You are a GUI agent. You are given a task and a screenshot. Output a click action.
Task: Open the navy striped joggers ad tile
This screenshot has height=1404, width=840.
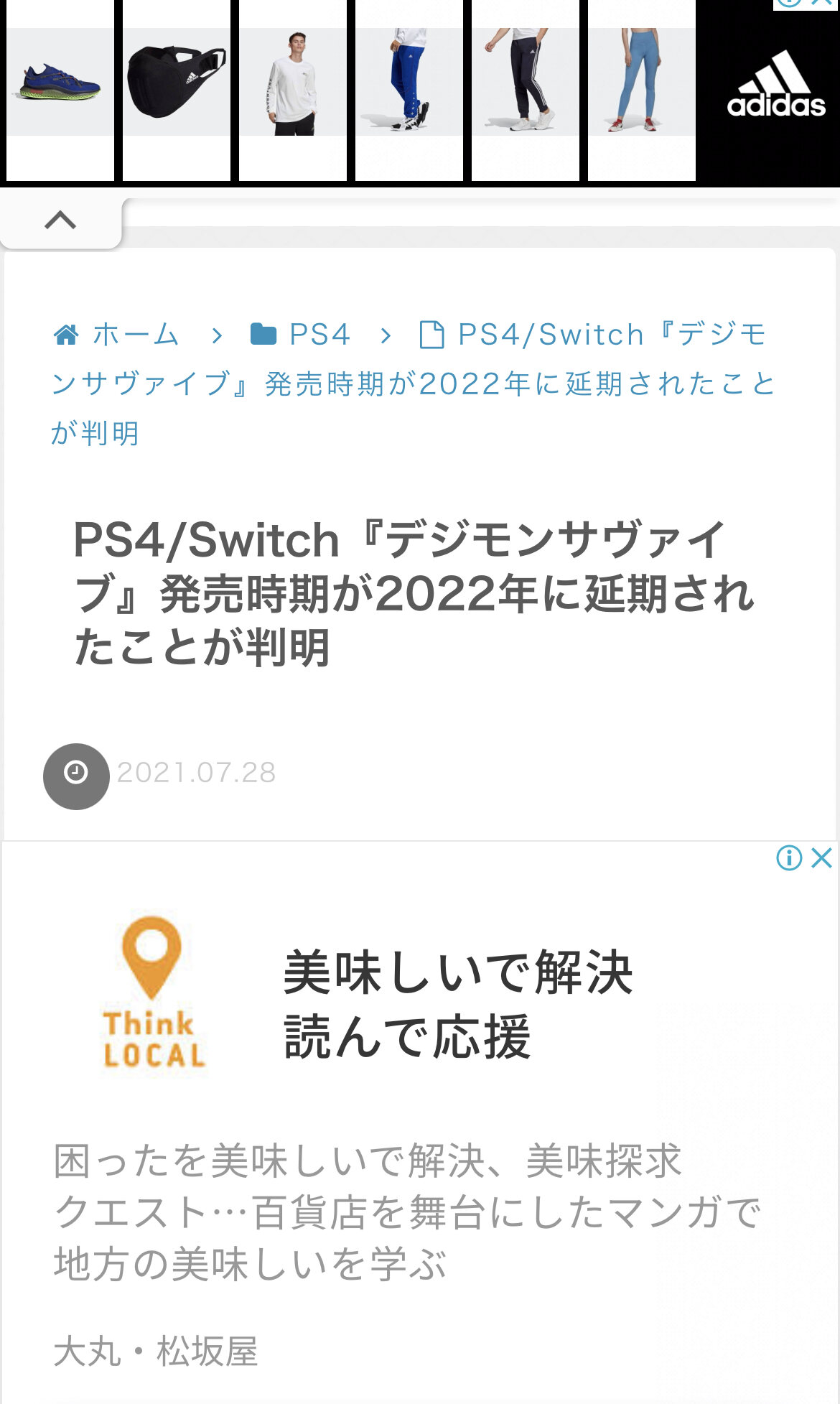click(x=526, y=90)
